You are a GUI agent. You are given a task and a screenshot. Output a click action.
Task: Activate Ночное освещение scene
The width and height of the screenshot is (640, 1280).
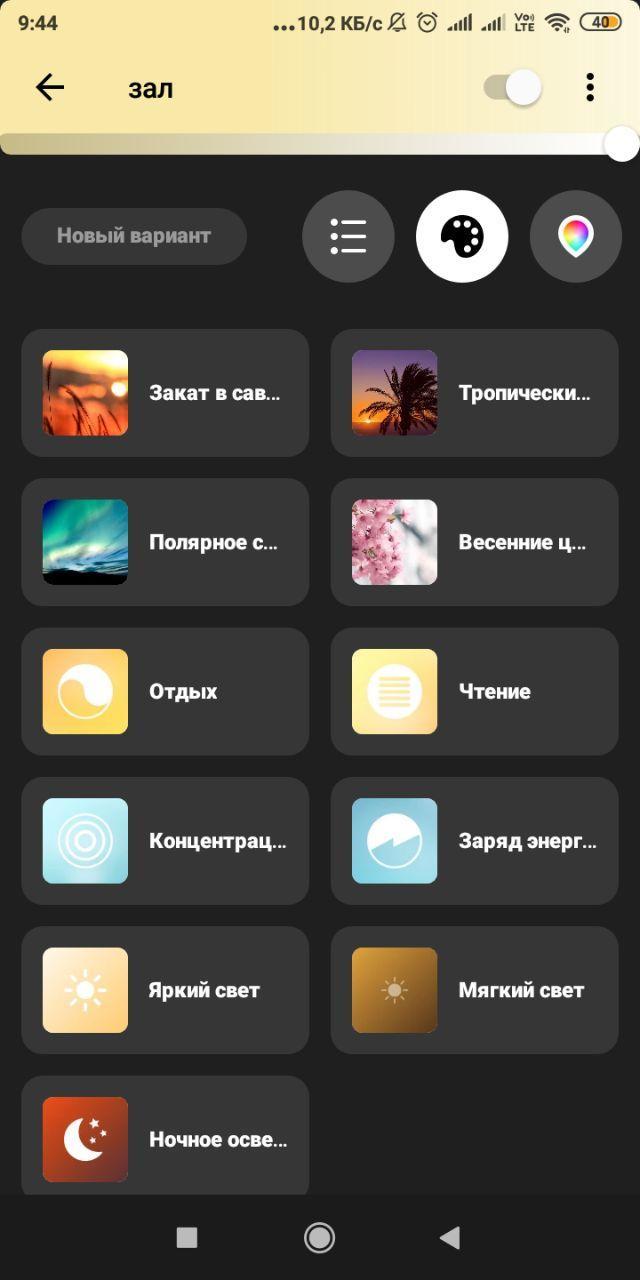tap(165, 1138)
